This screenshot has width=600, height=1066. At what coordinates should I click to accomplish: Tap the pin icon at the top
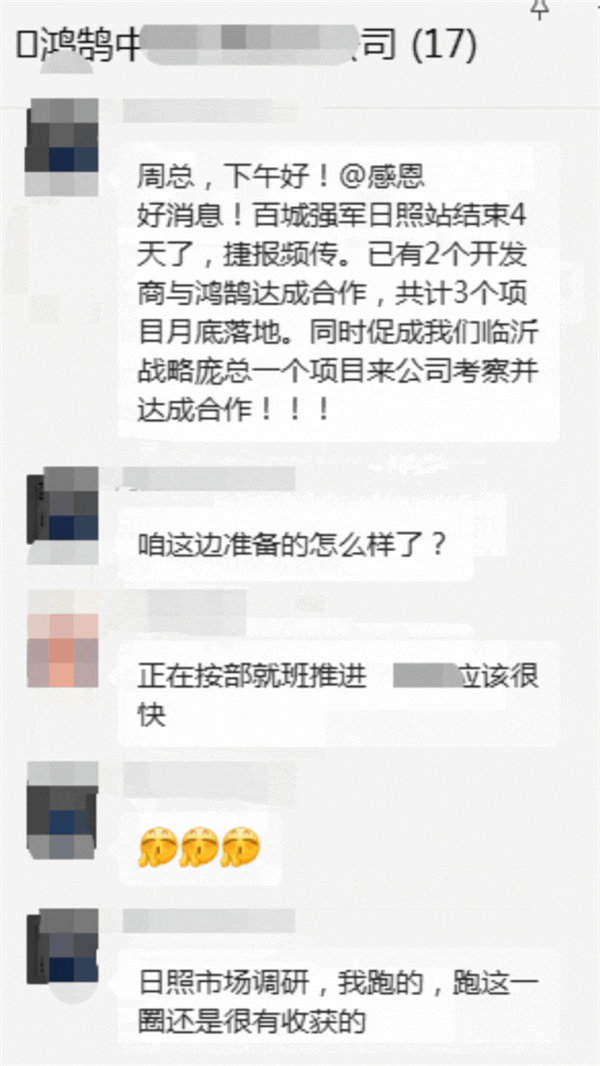(x=540, y=9)
